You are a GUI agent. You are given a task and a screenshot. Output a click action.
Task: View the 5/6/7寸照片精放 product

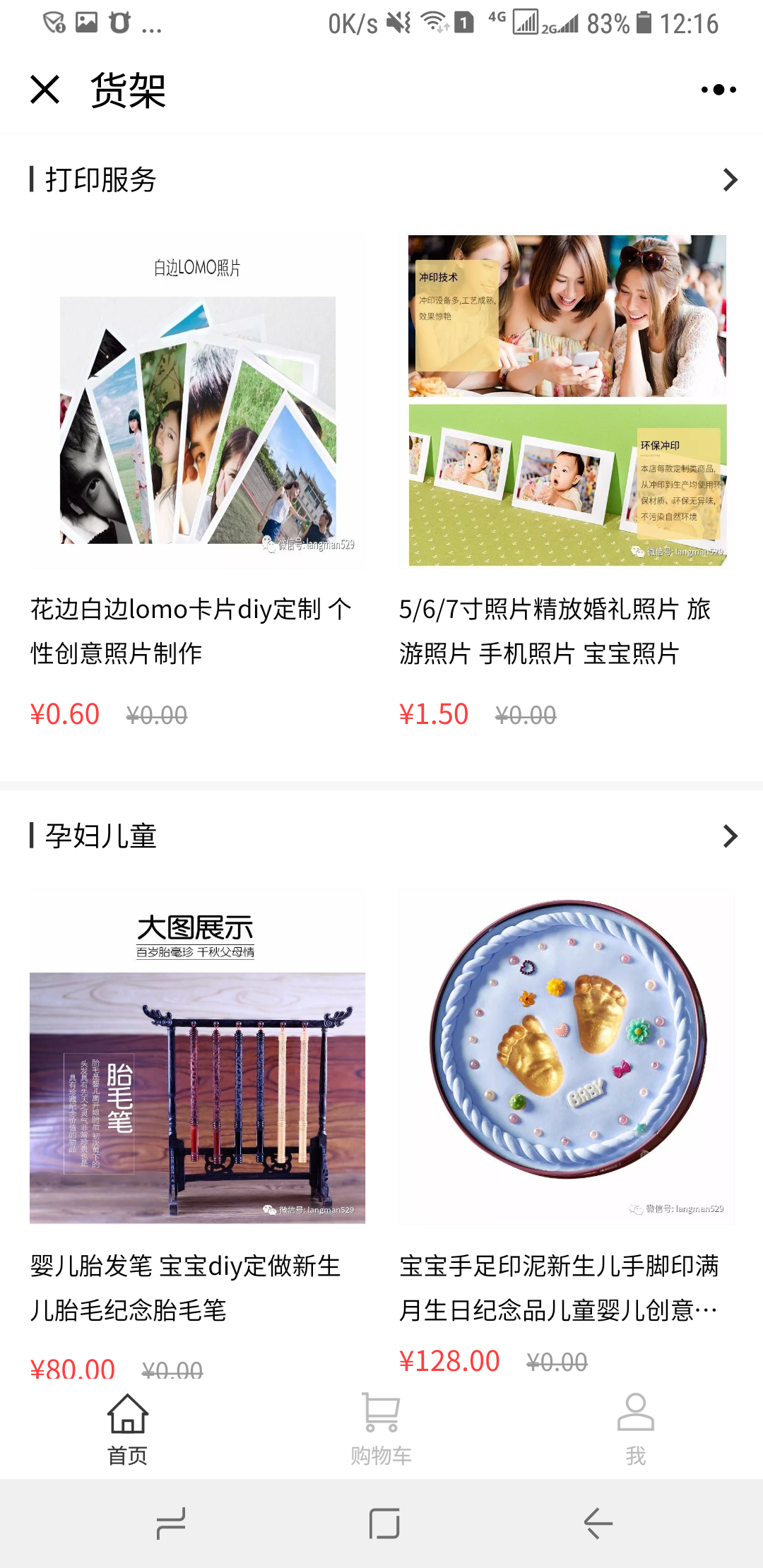tap(567, 481)
